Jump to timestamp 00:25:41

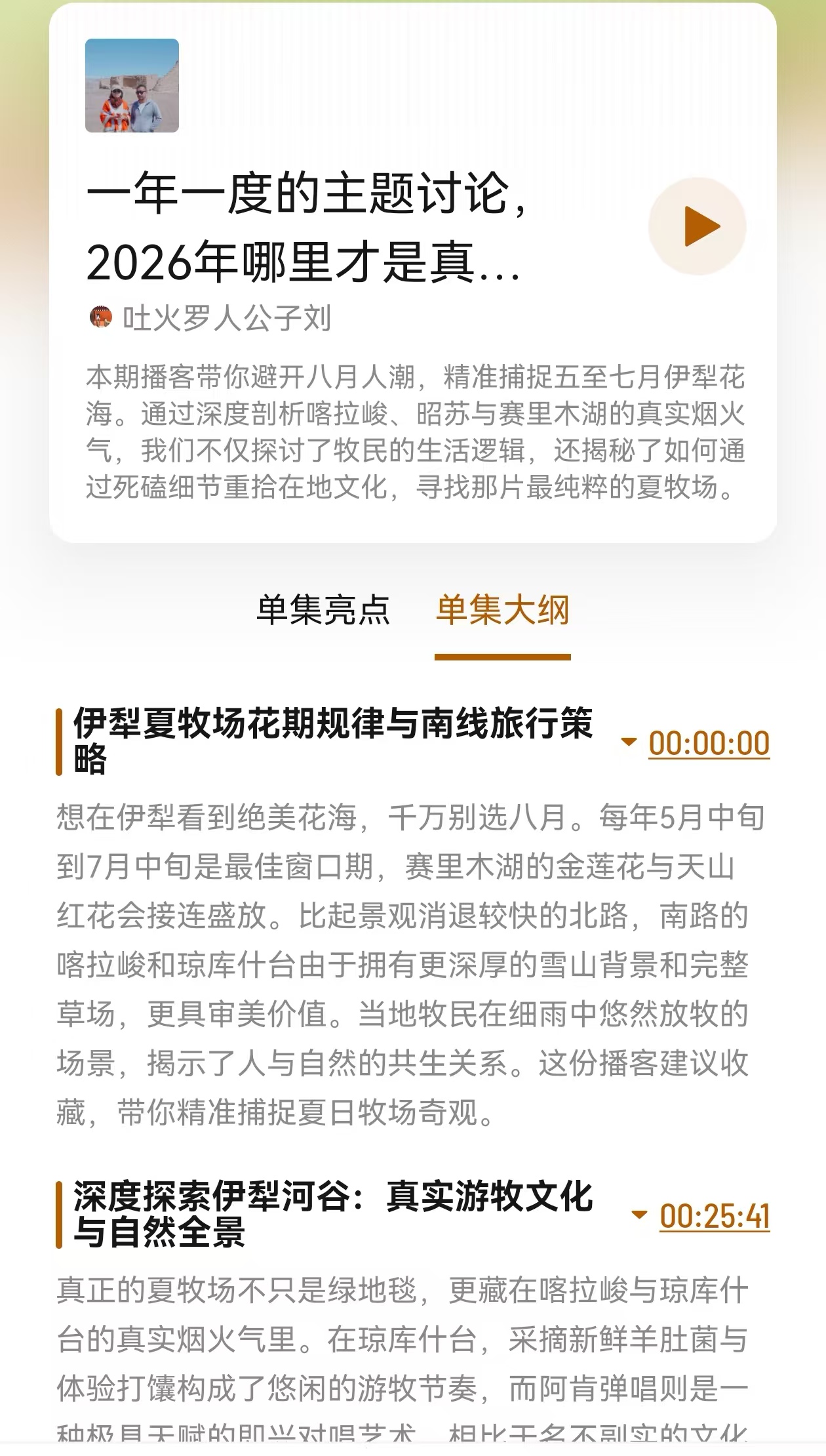[x=714, y=1217]
